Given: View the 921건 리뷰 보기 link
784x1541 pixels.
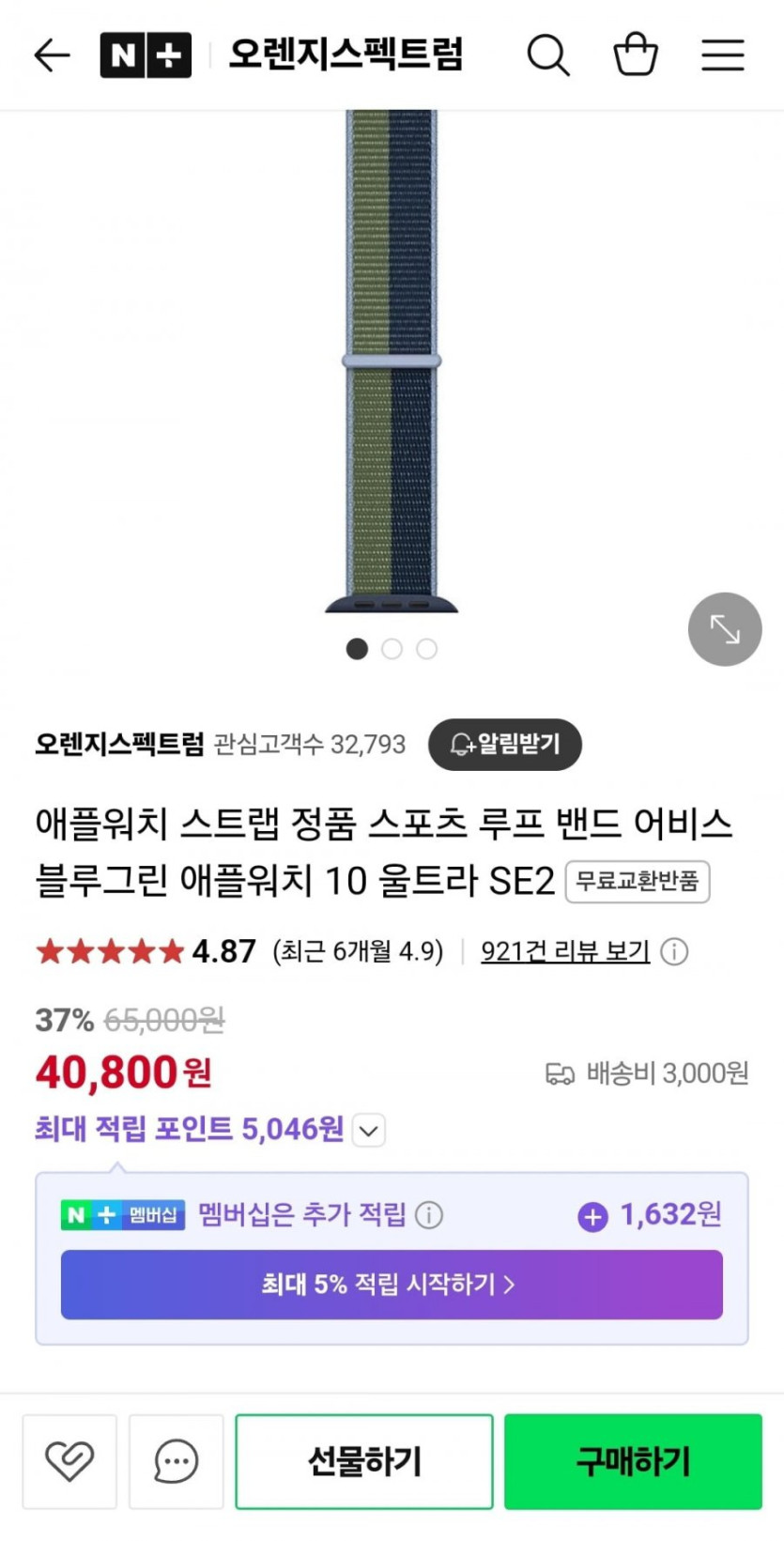Looking at the screenshot, I should click(x=565, y=951).
